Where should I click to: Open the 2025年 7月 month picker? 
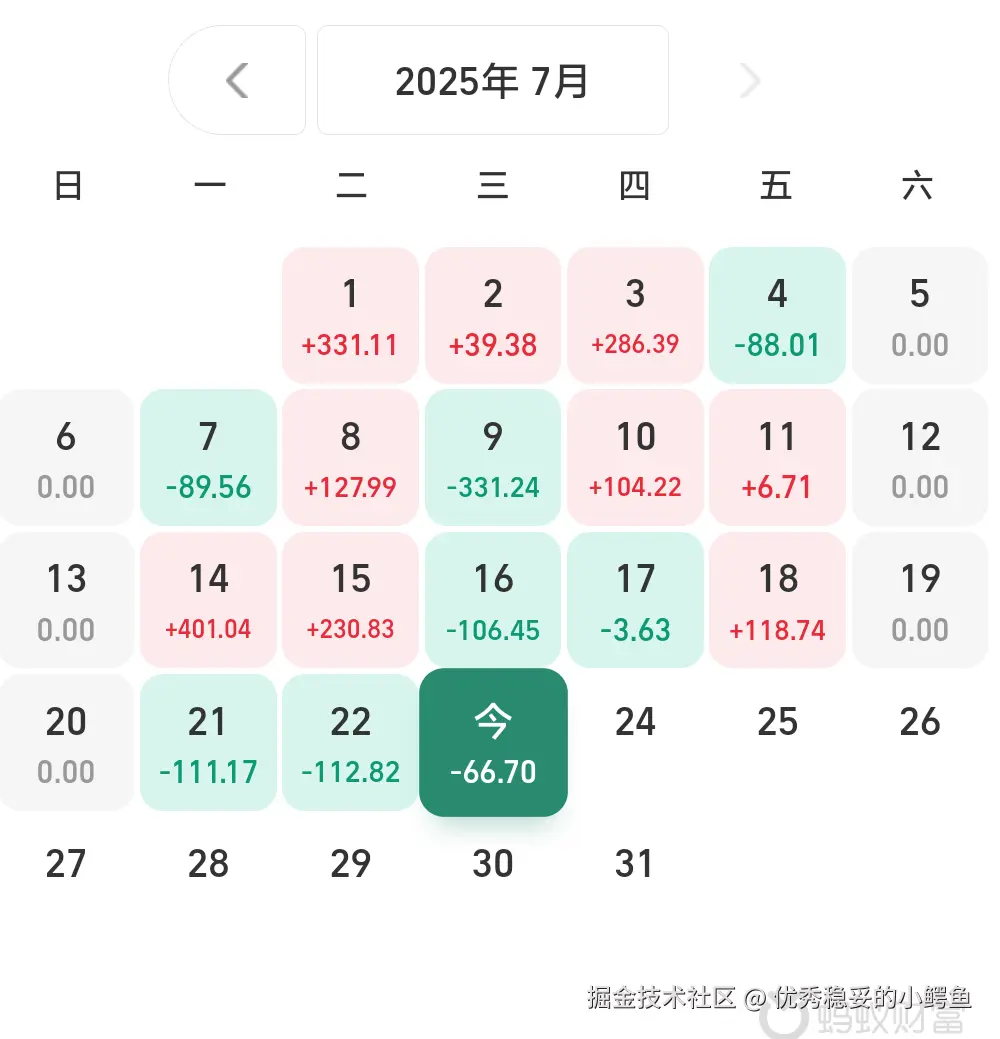pyautogui.click(x=492, y=81)
